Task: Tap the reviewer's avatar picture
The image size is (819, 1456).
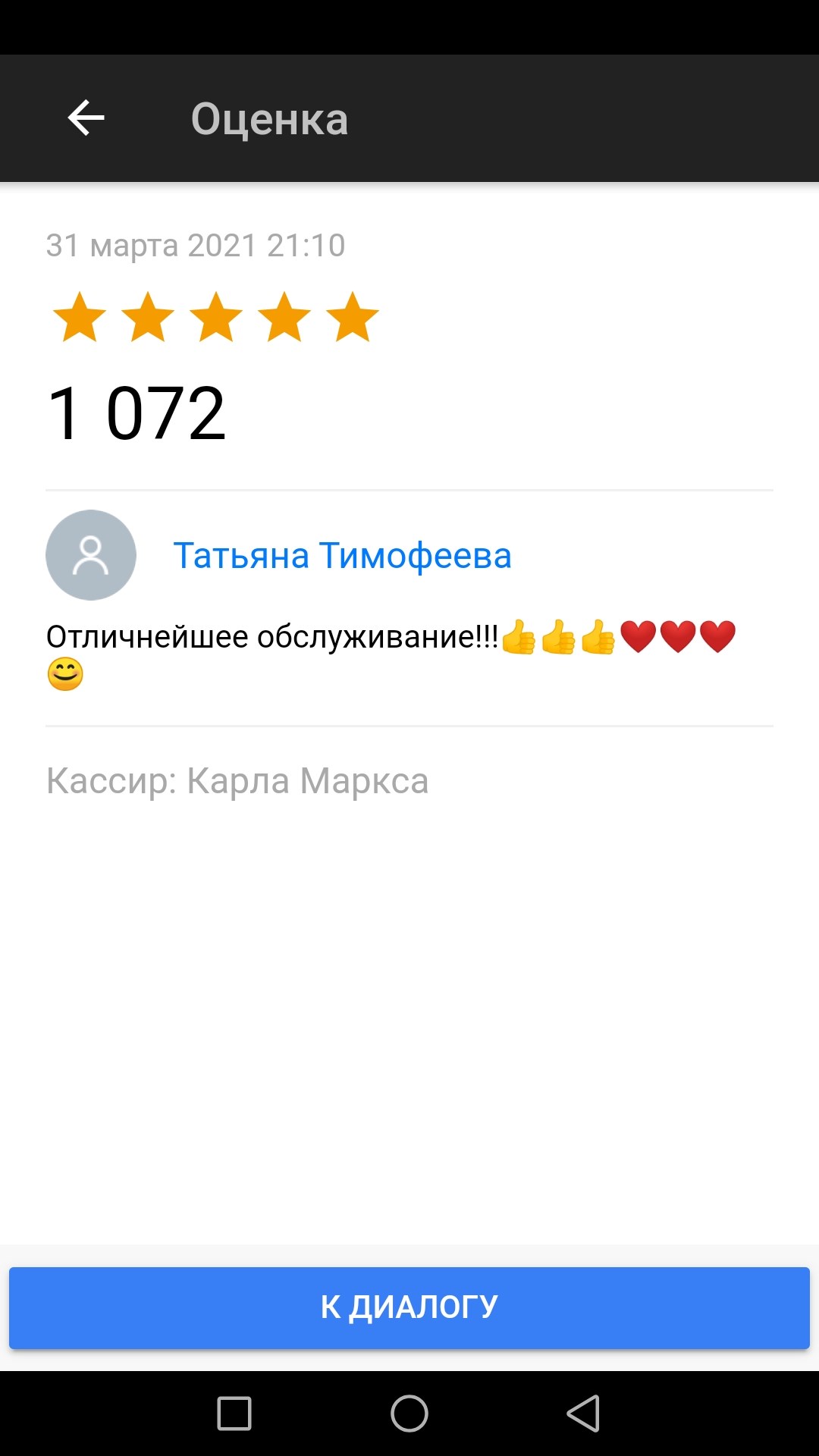Action: coord(91,555)
